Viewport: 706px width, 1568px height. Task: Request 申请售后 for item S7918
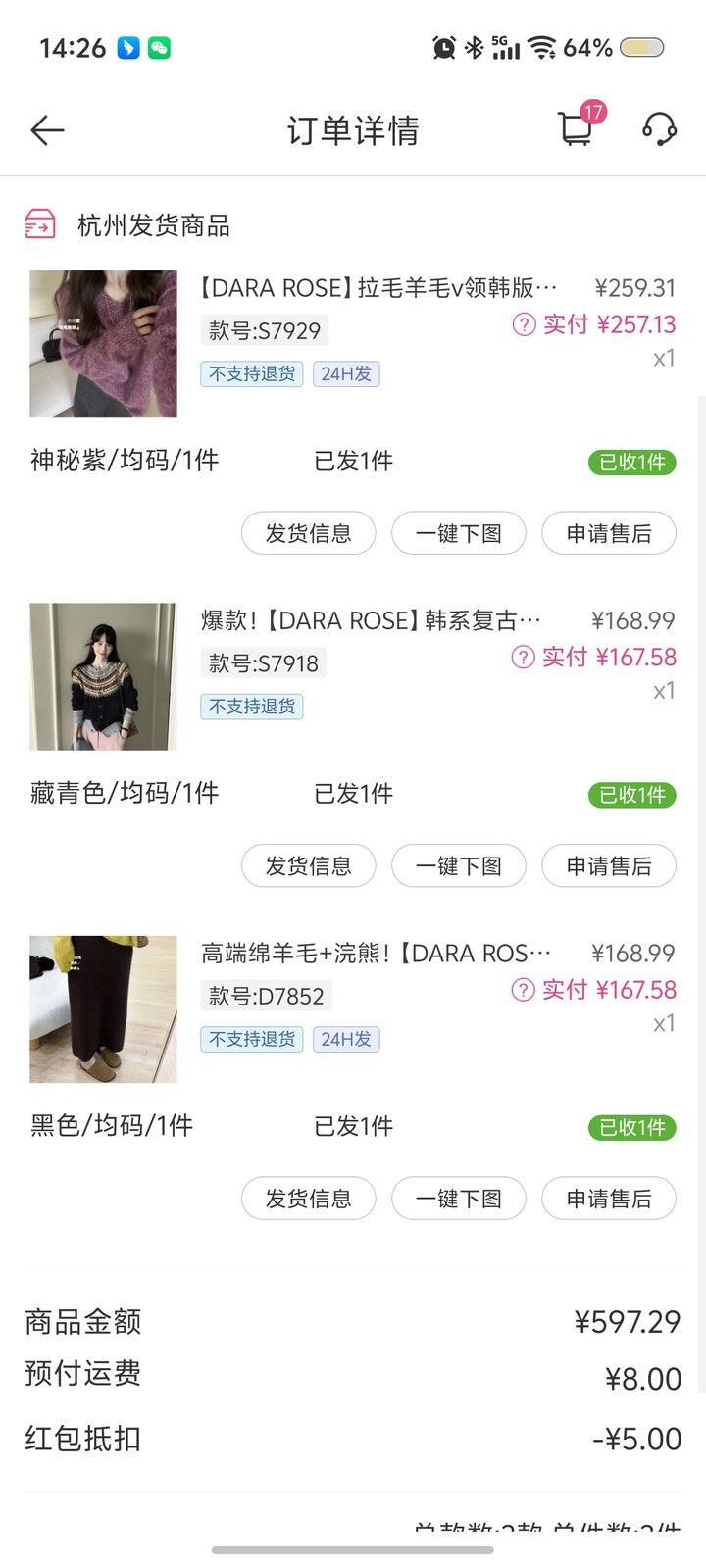(x=609, y=866)
